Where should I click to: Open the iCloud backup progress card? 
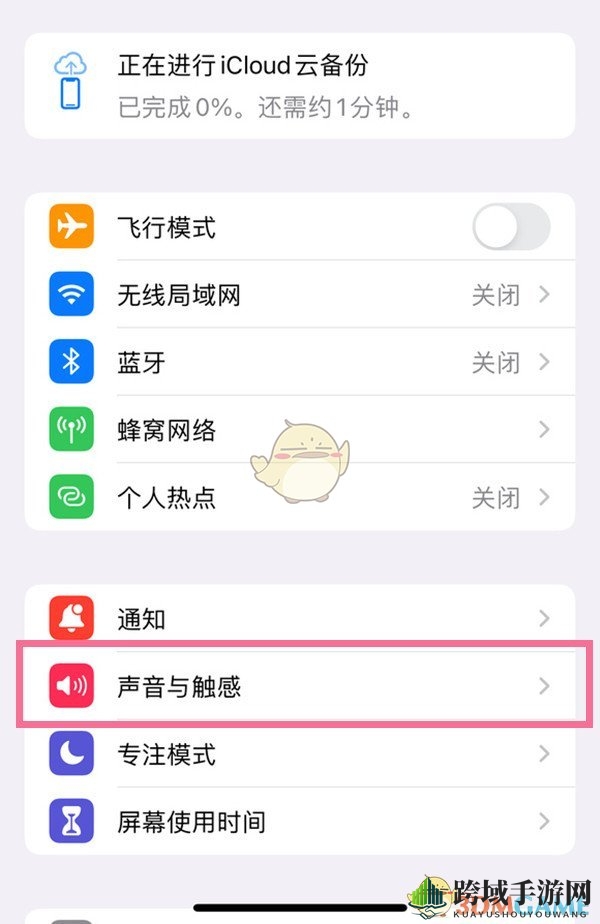[x=300, y=86]
